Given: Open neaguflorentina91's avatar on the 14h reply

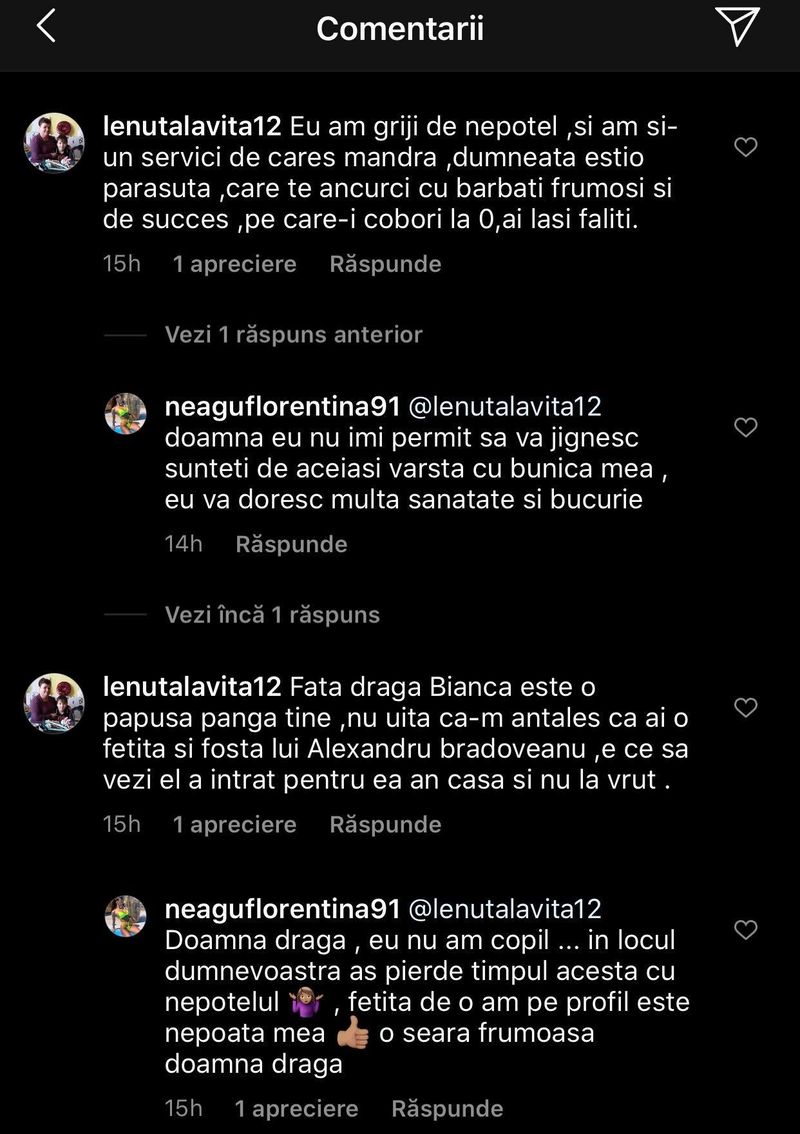Looking at the screenshot, I should click(x=126, y=413).
